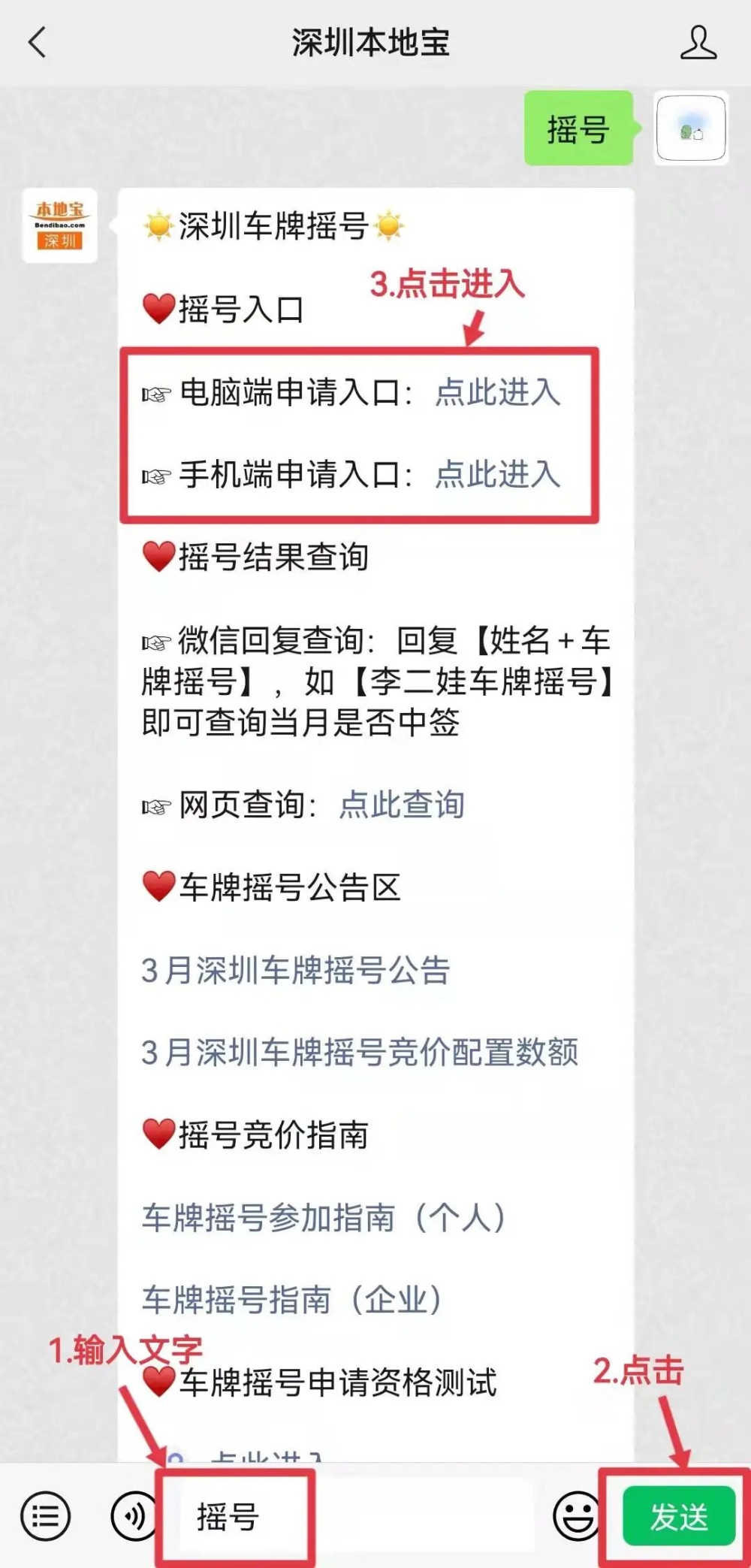This screenshot has height=1568, width=751.
Task: Switch to the account menu list icon
Action: click(x=45, y=1516)
